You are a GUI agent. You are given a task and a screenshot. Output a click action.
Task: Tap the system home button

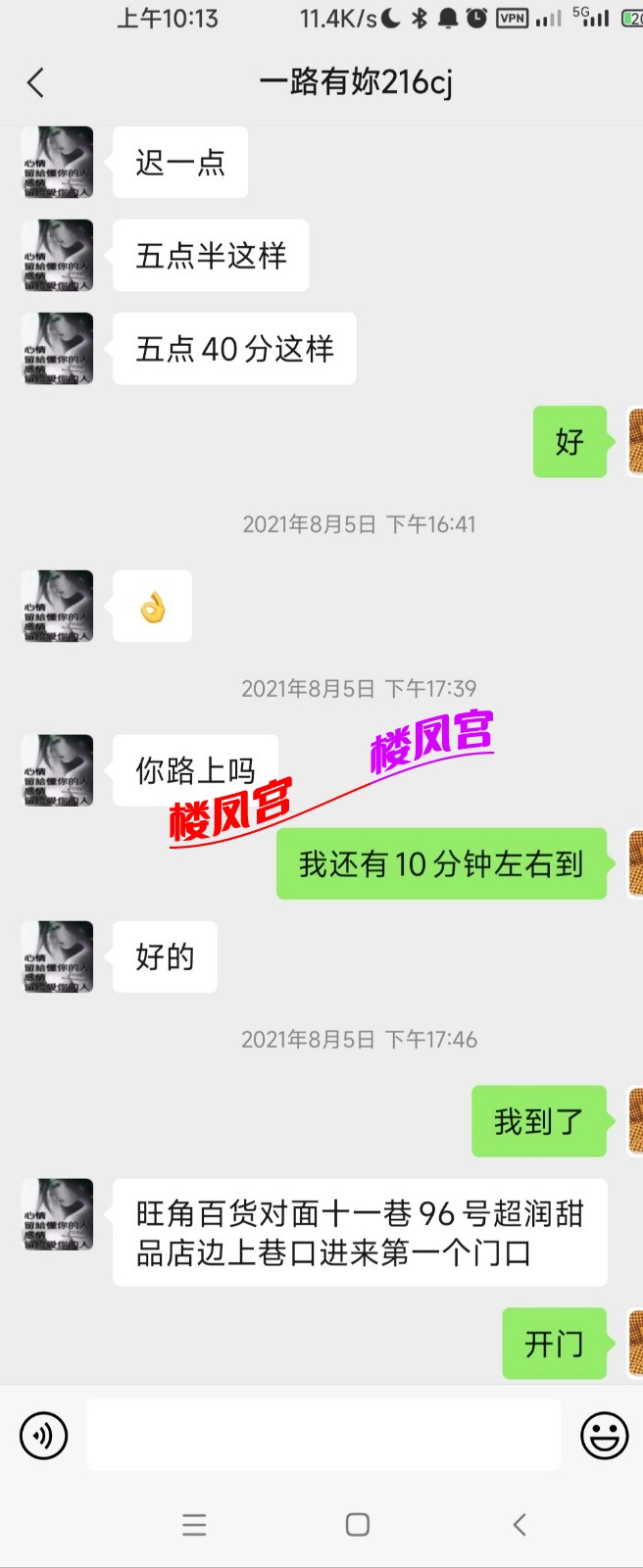(358, 1525)
